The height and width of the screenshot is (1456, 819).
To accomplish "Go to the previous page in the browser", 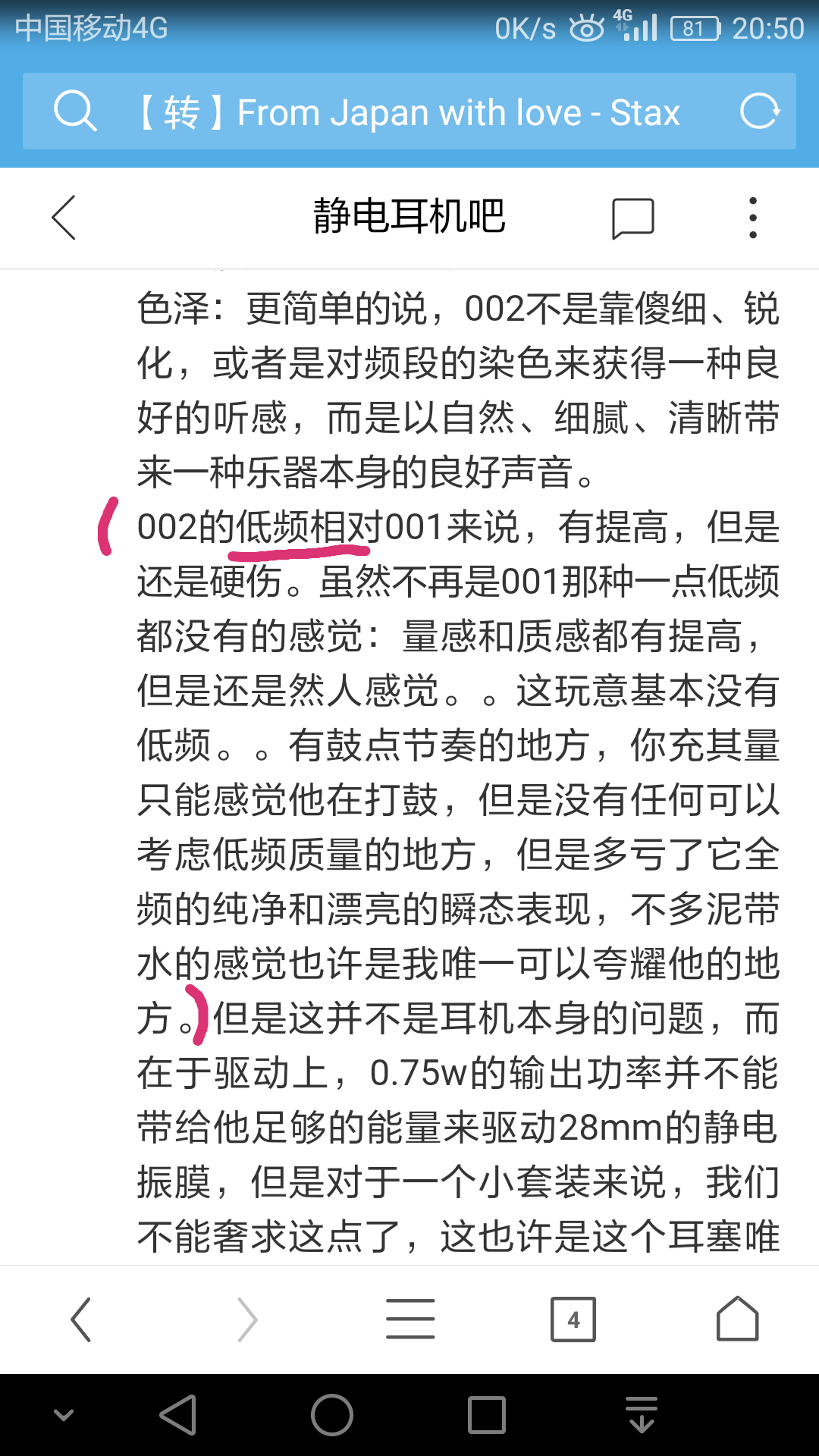I will [x=81, y=1319].
